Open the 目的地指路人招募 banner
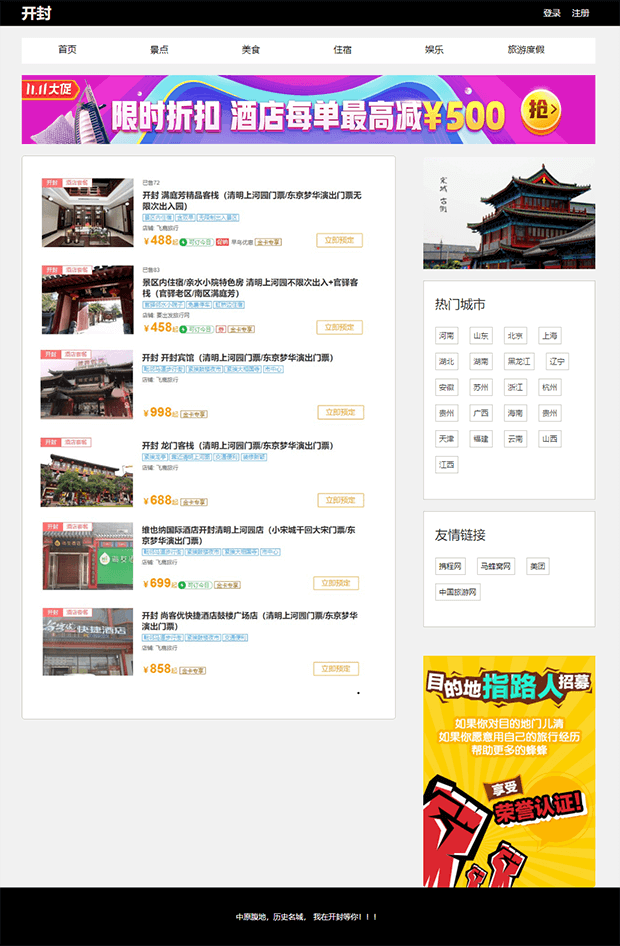This screenshot has width=620, height=946. point(508,770)
